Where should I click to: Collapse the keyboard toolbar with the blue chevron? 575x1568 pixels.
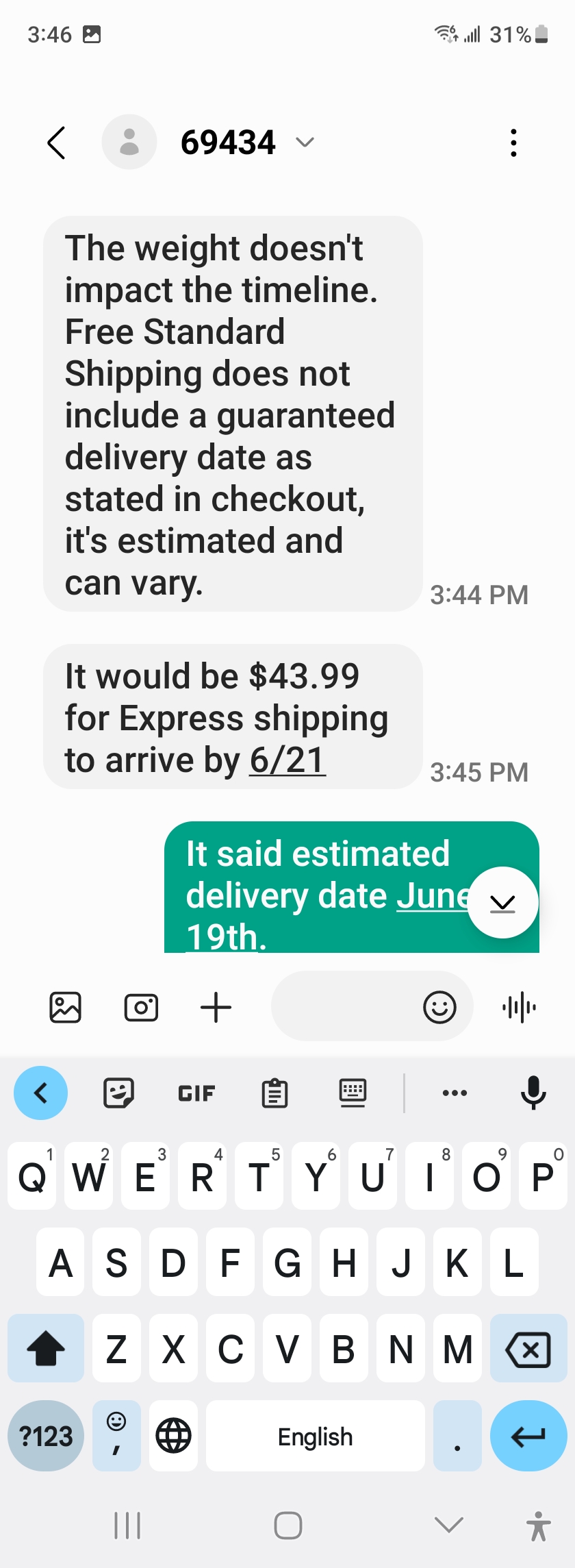click(40, 1093)
